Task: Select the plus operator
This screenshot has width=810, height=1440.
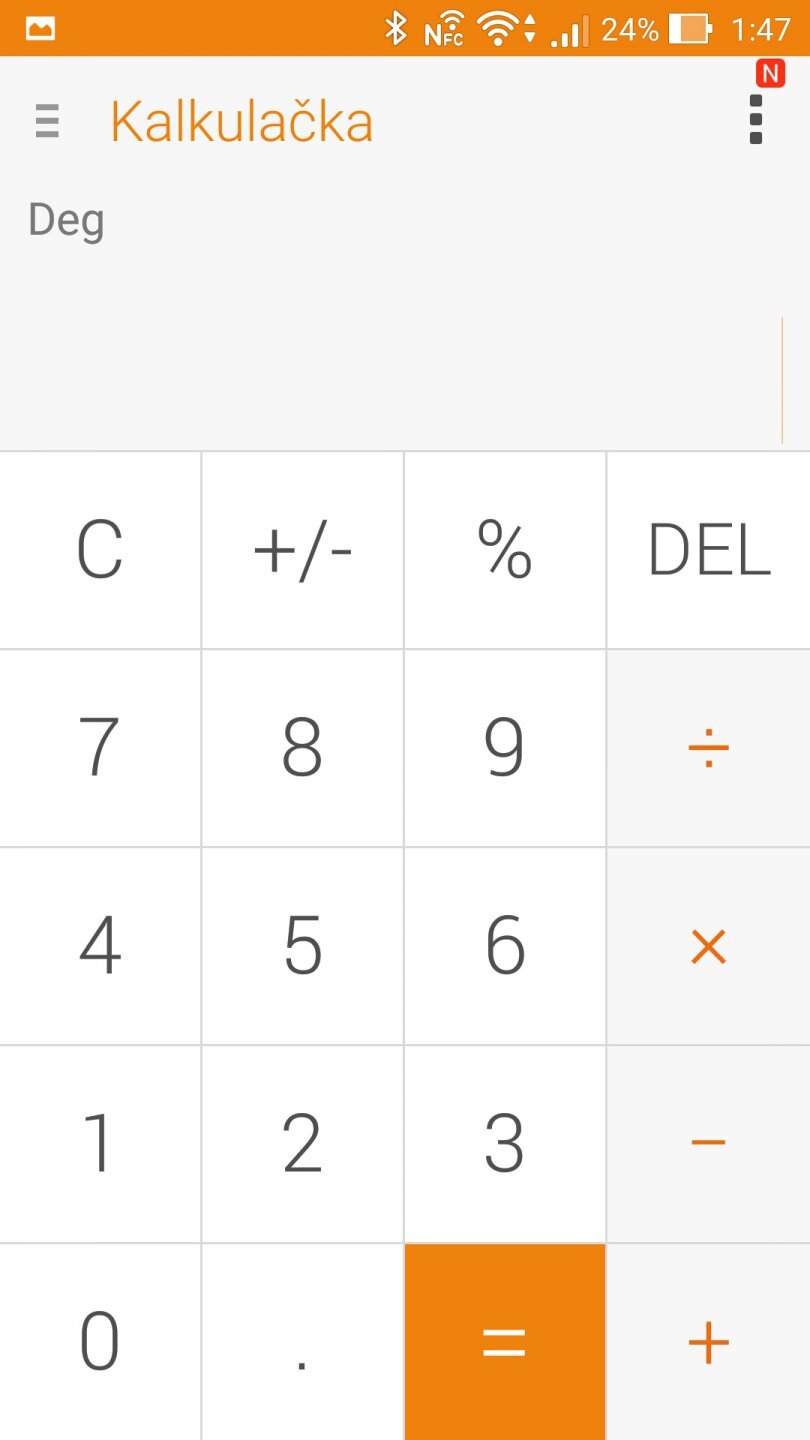Action: 708,1341
